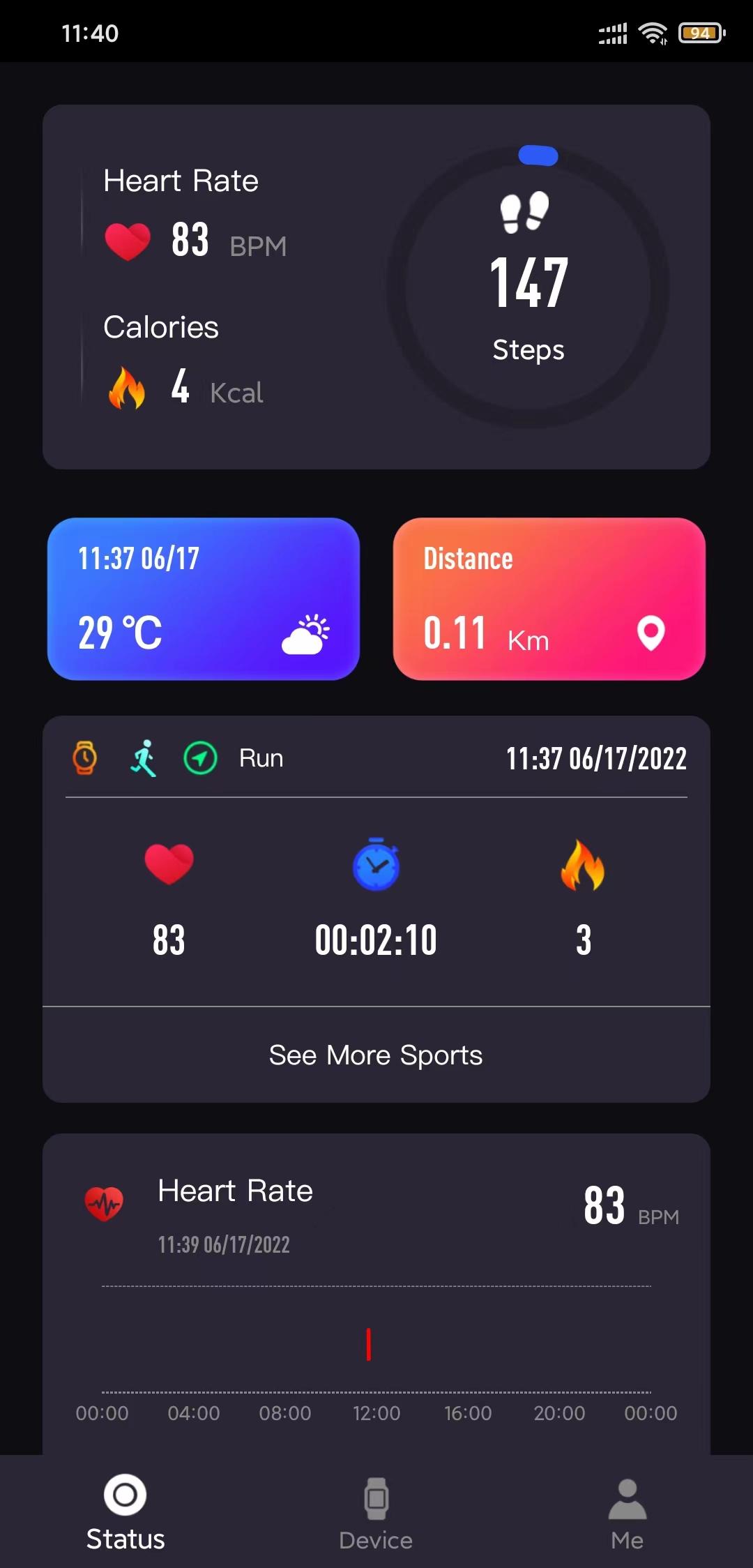Open the Heart Rate chart card
The image size is (753, 1568).
click(376, 1290)
